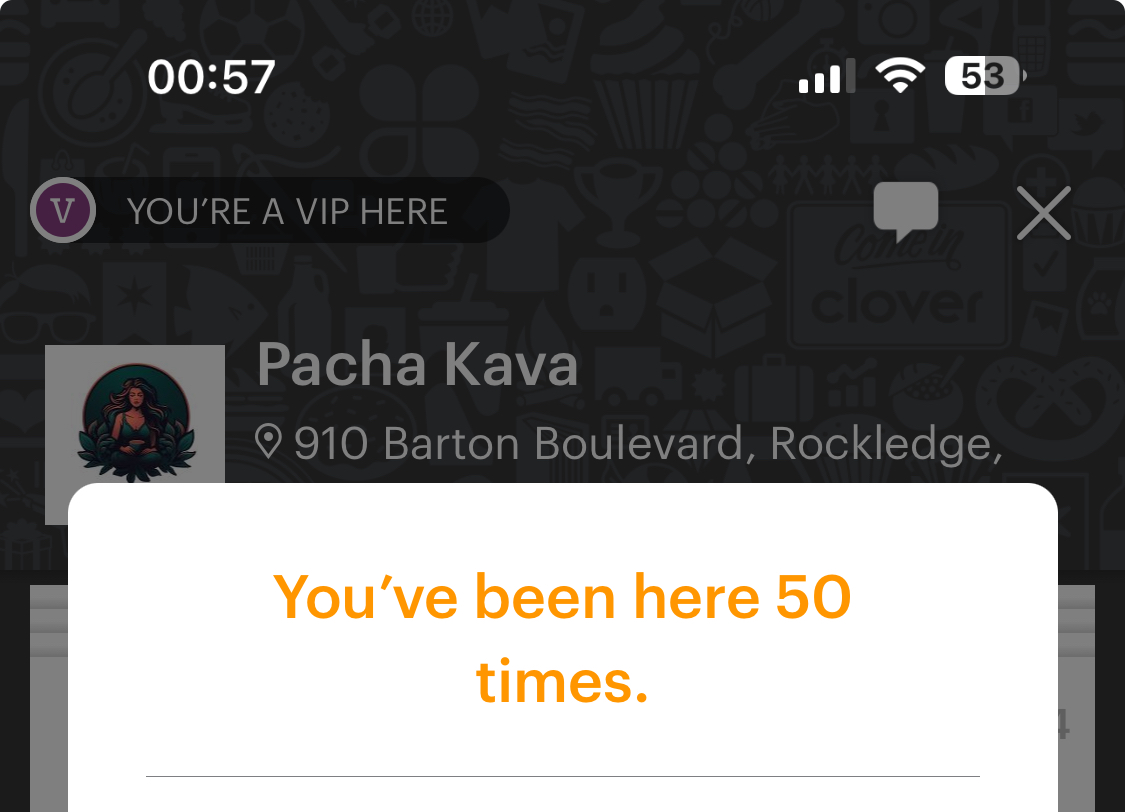
Task: Tap the You're a VIP here badge
Action: pos(270,211)
